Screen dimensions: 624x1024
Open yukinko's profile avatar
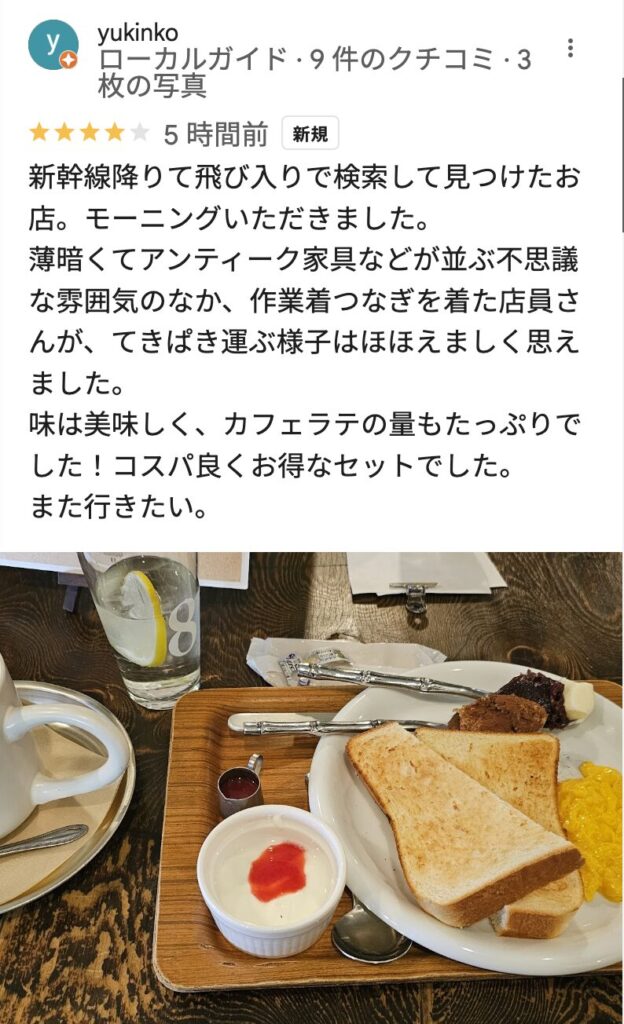click(x=53, y=45)
